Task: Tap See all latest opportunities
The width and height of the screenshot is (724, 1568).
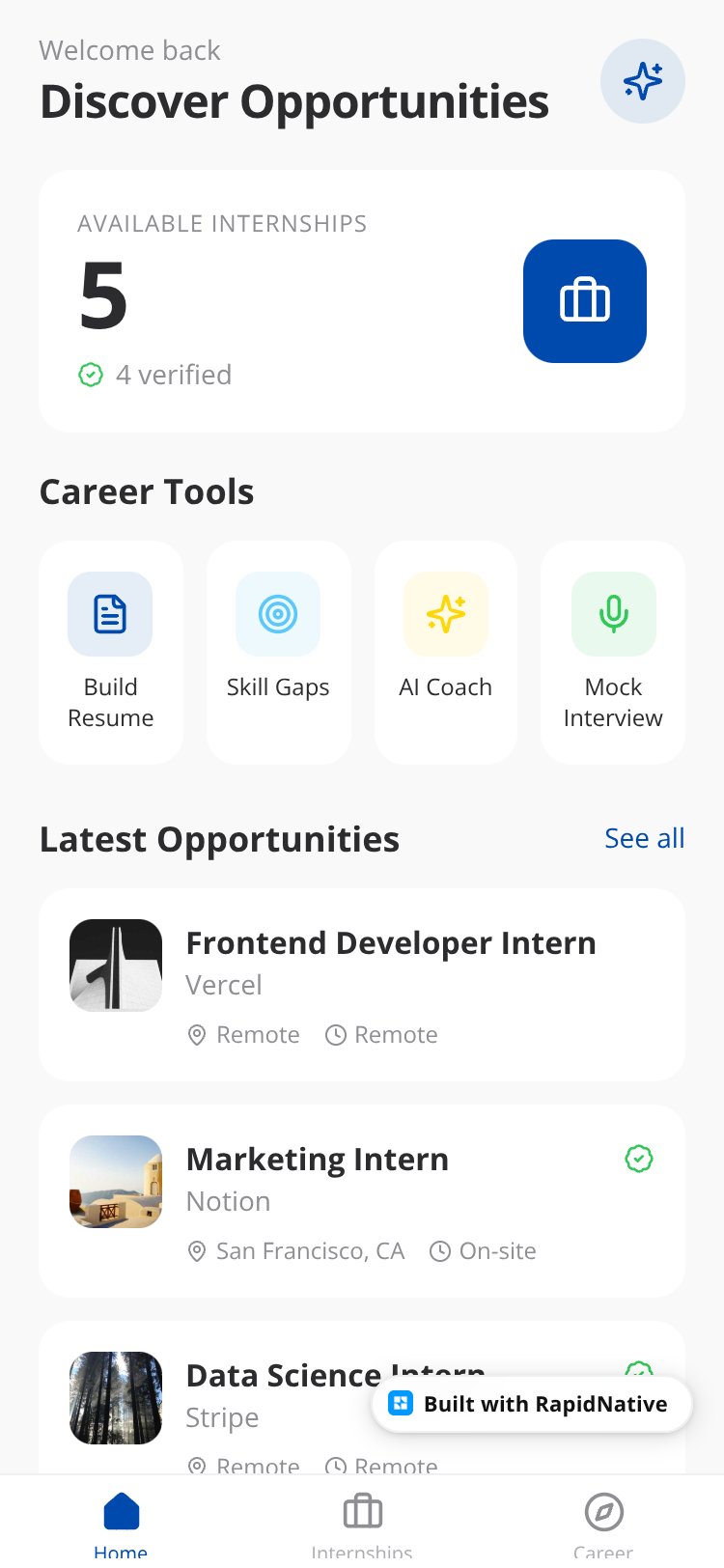Action: 645,838
